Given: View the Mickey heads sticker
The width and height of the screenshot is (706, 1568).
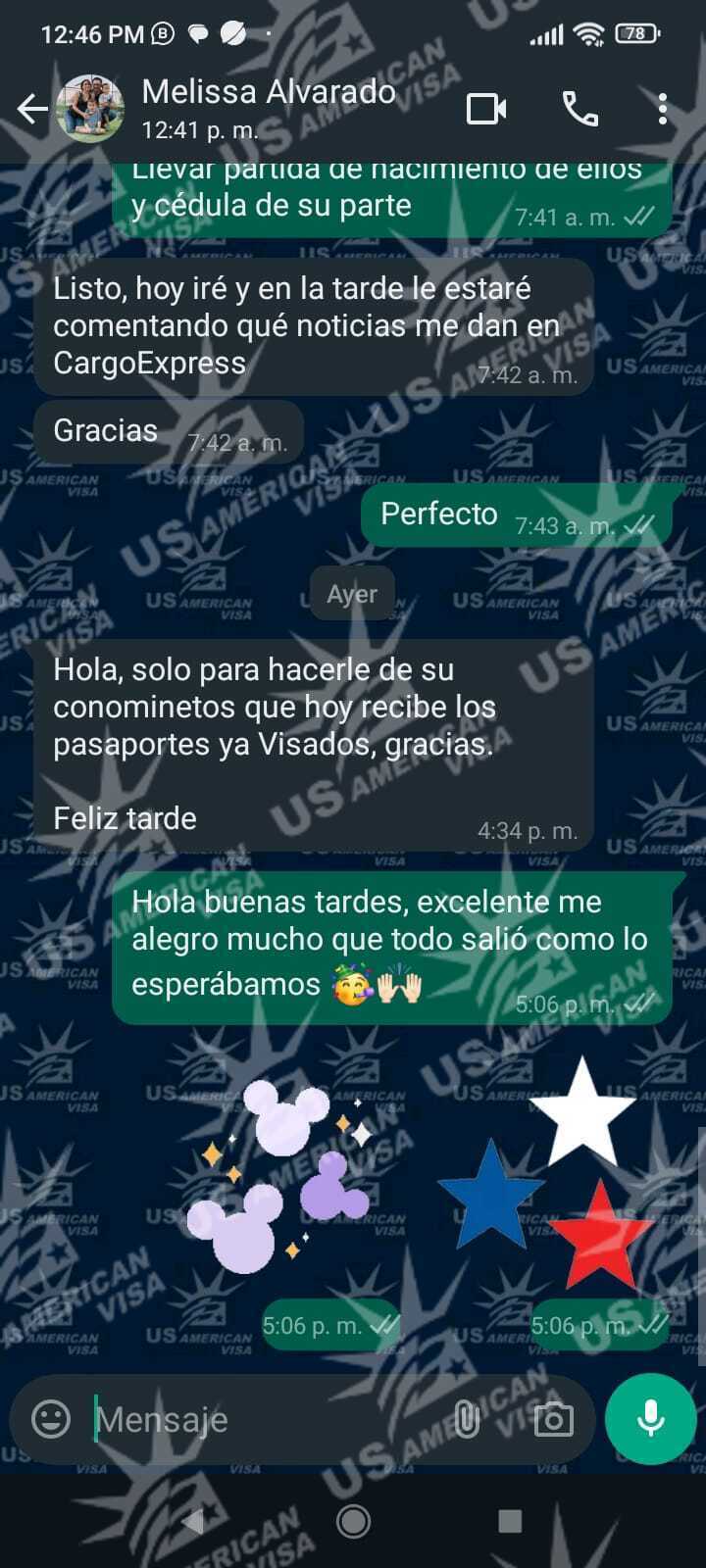Looking at the screenshot, I should click(x=284, y=1176).
